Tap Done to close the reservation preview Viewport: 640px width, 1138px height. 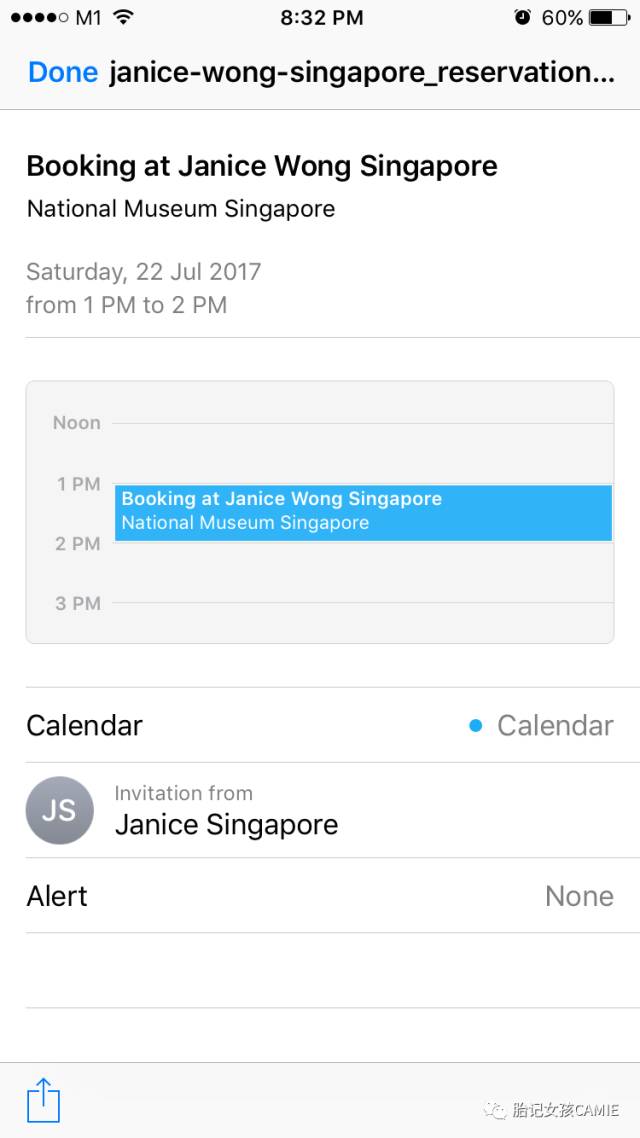pyautogui.click(x=62, y=72)
